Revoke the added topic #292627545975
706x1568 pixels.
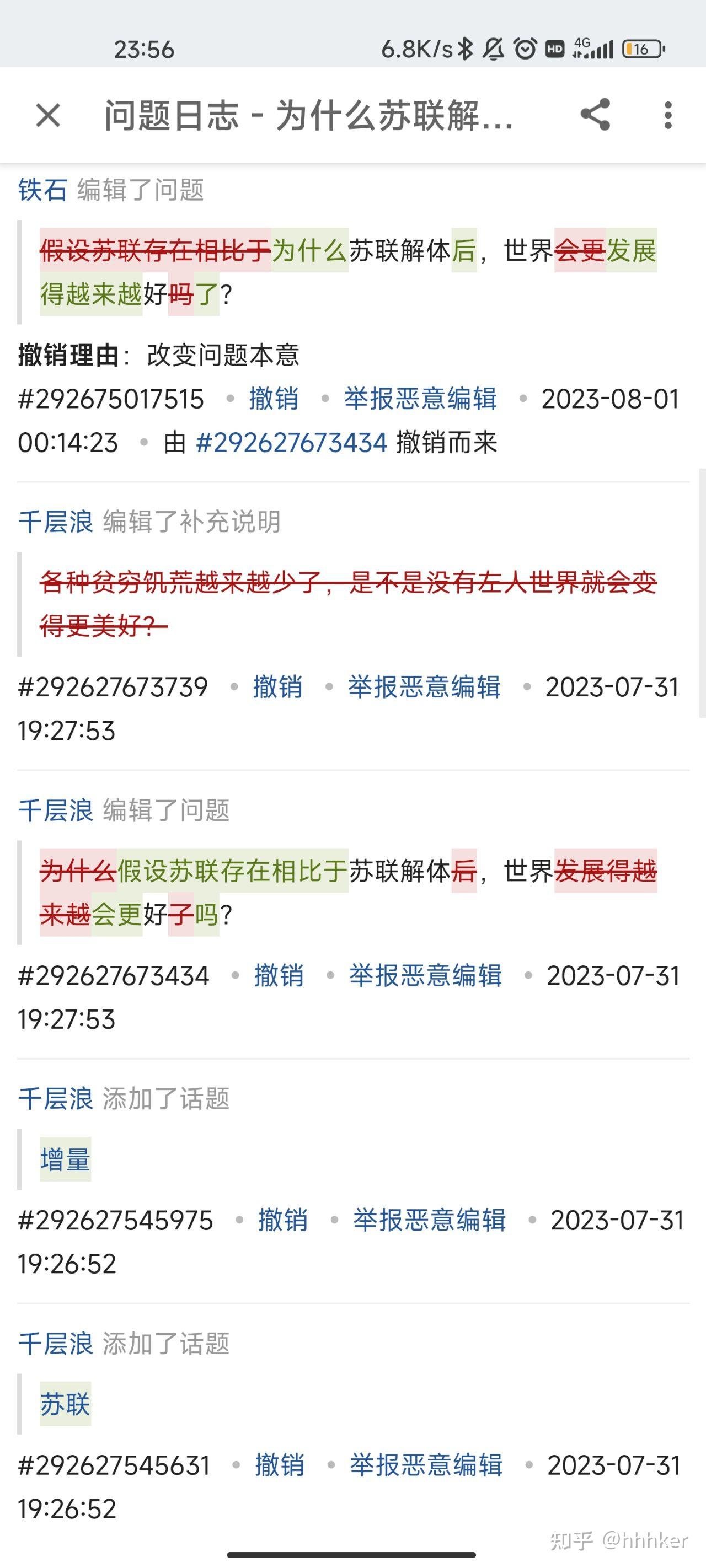(x=282, y=1221)
